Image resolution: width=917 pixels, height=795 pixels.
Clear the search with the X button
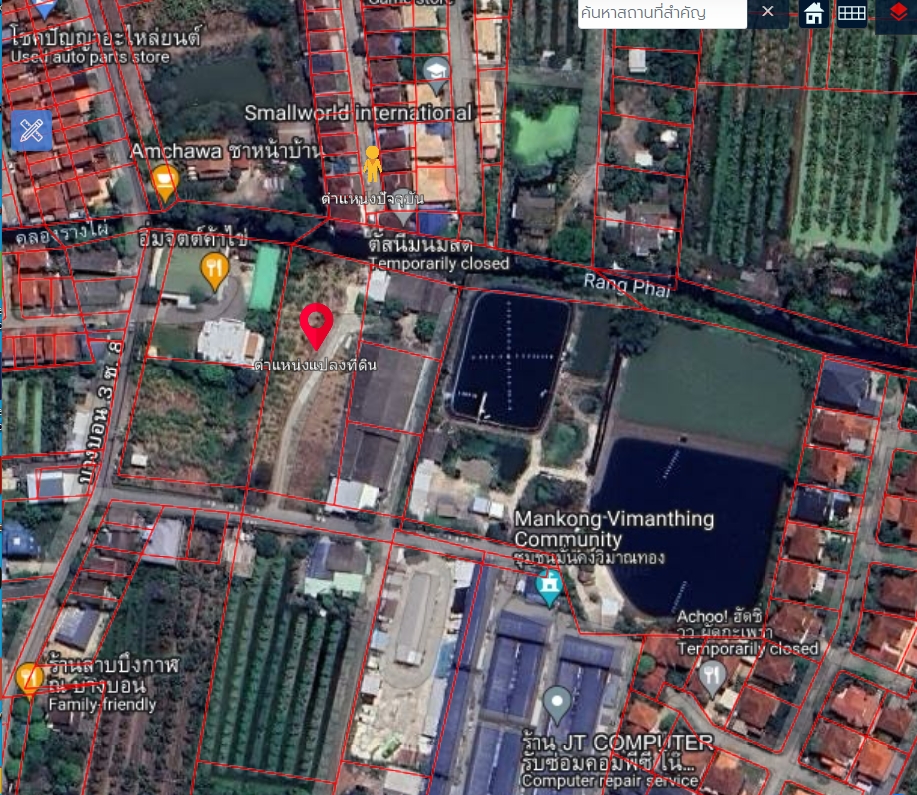[x=767, y=12]
